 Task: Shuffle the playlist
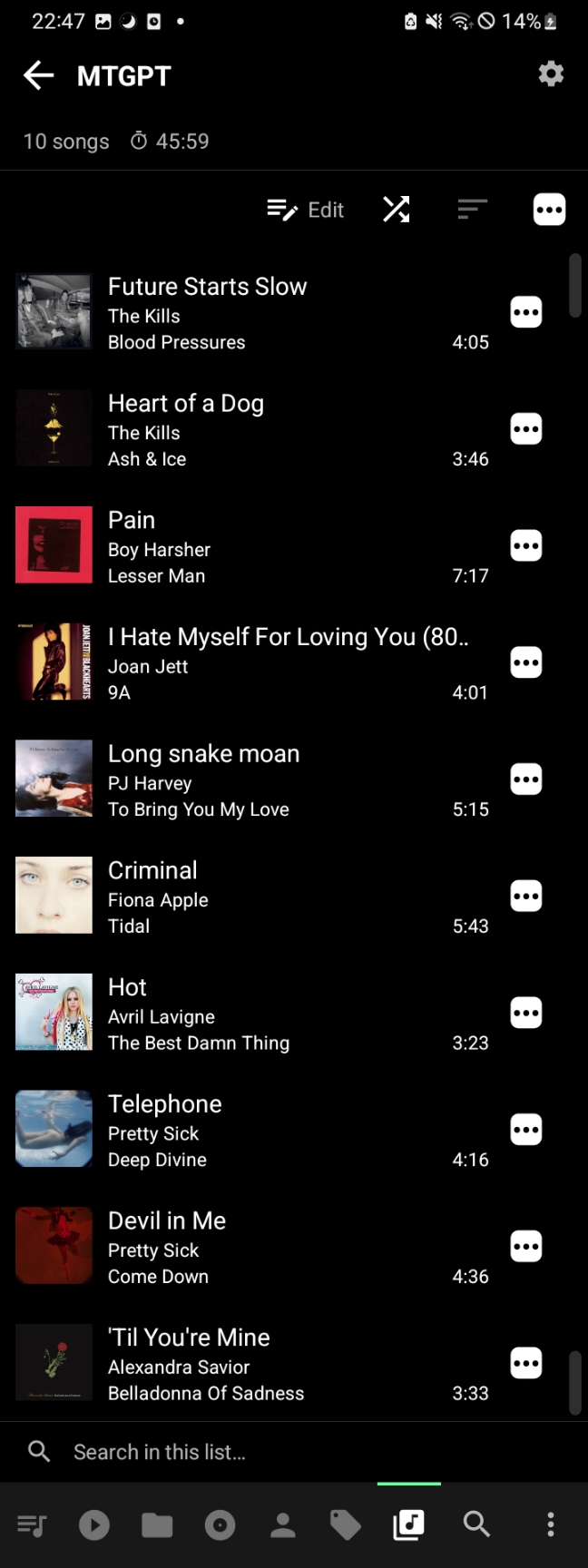(396, 210)
